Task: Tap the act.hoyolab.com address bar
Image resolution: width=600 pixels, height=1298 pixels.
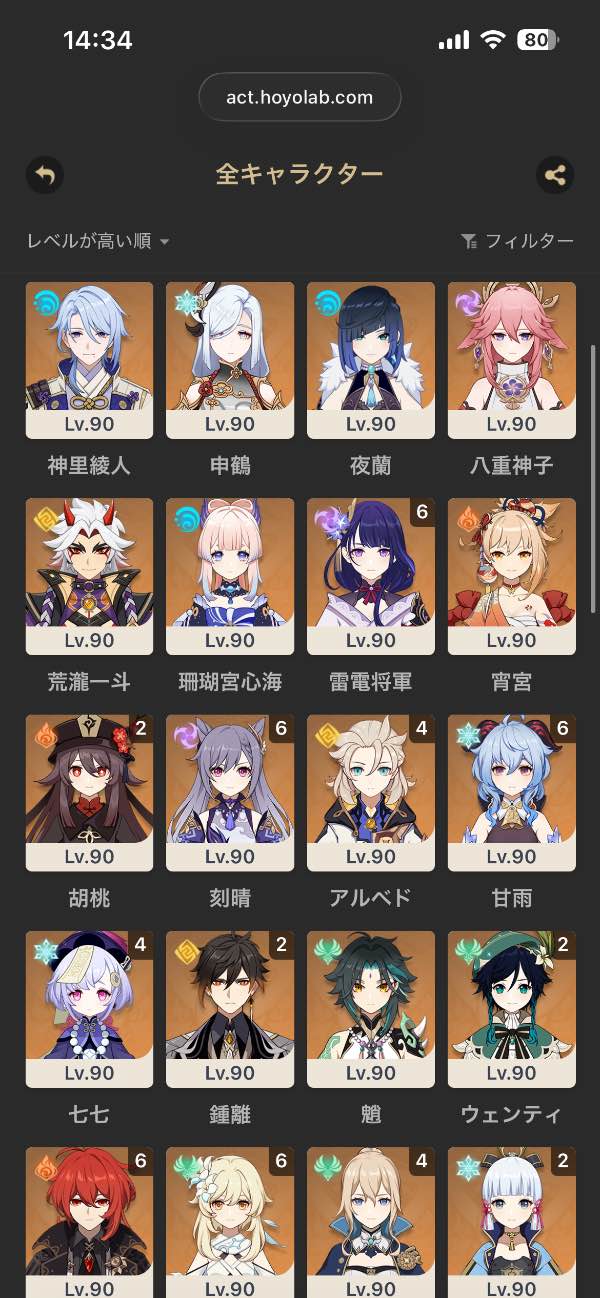Action: coord(300,97)
